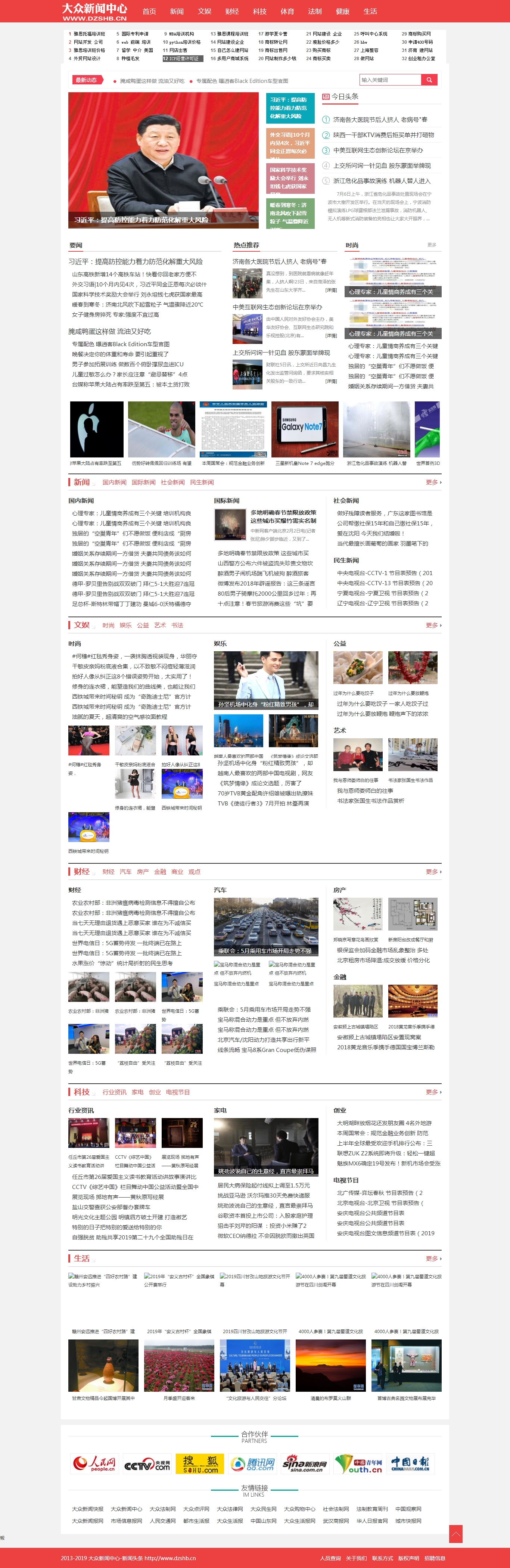Select the 体育 navigation tab
The height and width of the screenshot is (1568, 510).
[x=287, y=11]
